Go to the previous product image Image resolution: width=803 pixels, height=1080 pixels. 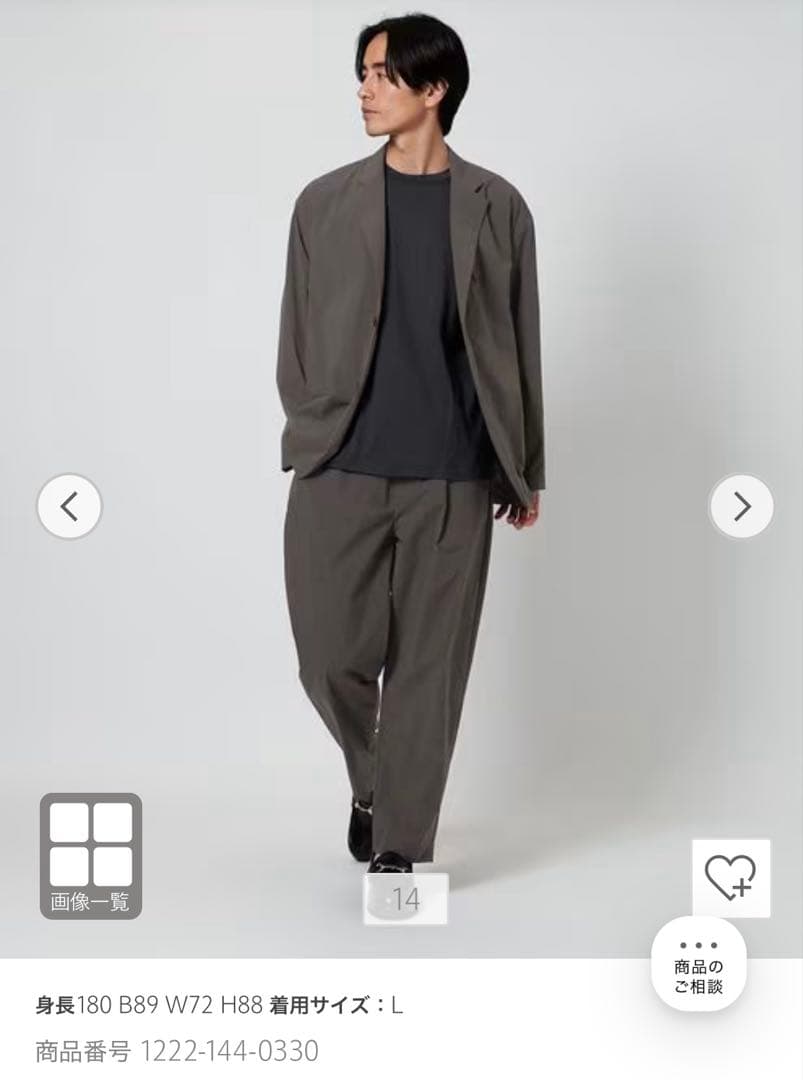(69, 507)
